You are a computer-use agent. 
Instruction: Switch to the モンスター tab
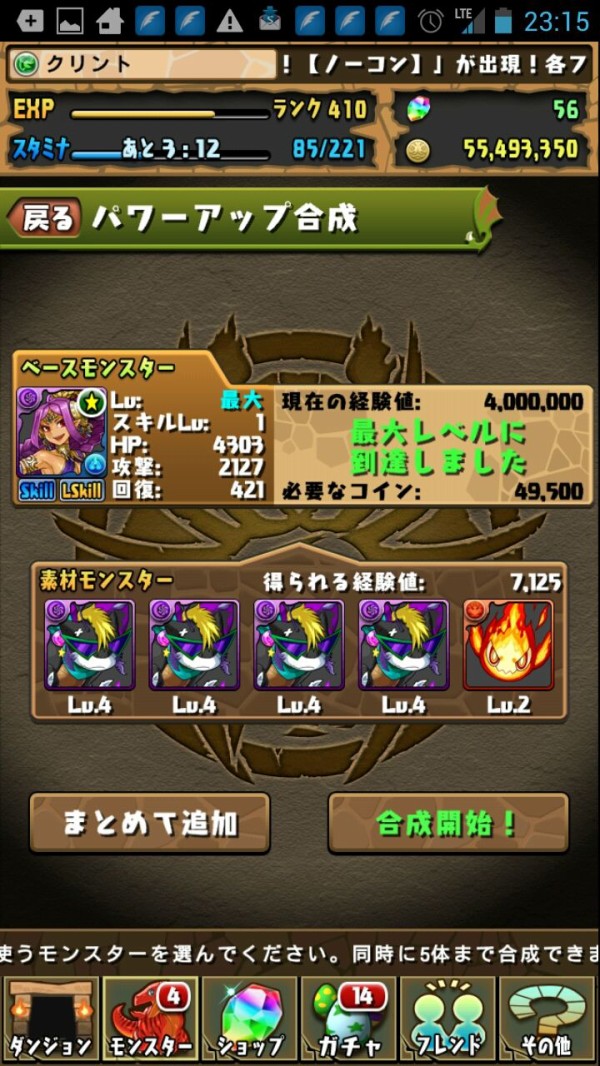[150, 1019]
